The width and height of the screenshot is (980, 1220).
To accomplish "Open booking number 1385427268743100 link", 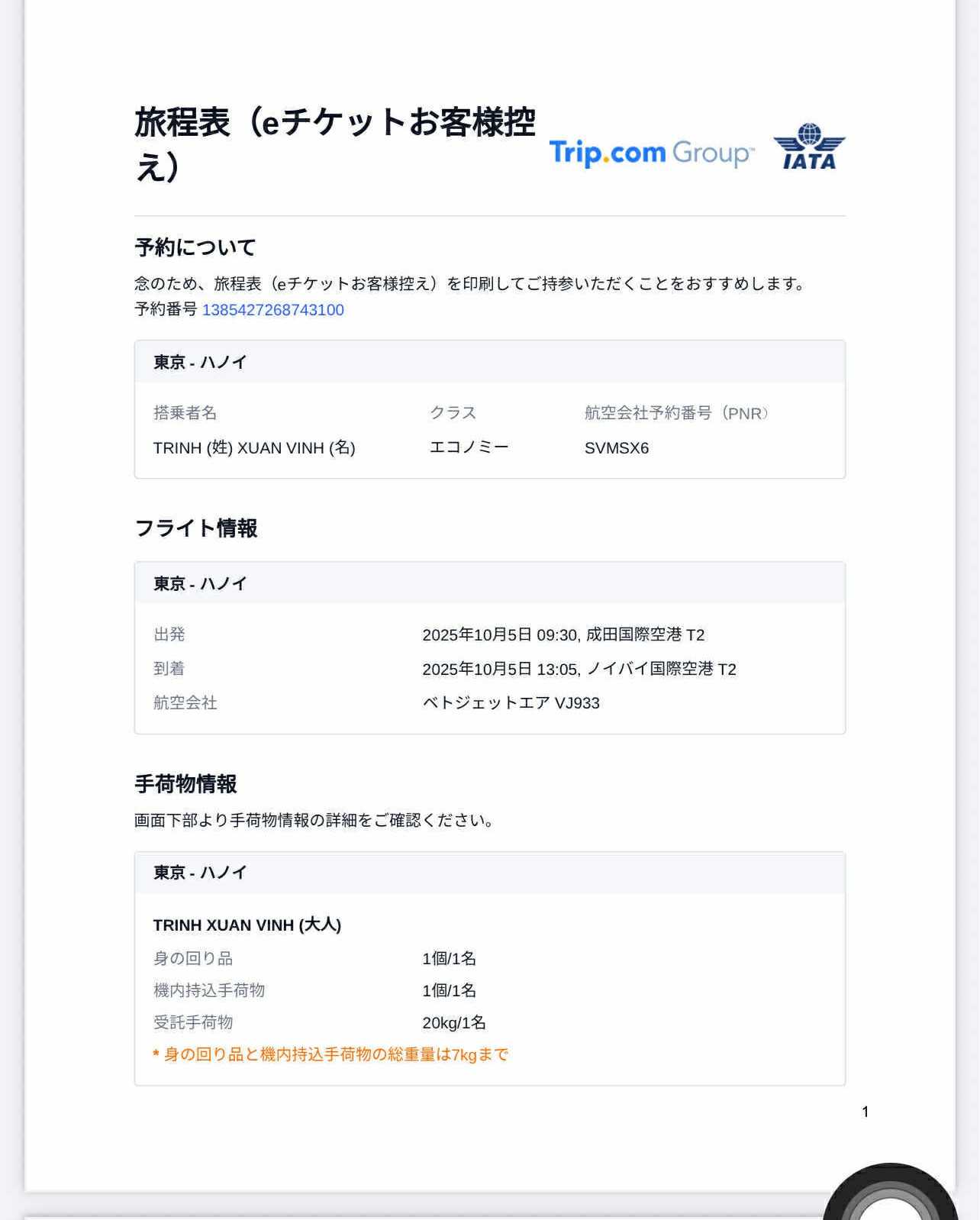I will [x=272, y=310].
